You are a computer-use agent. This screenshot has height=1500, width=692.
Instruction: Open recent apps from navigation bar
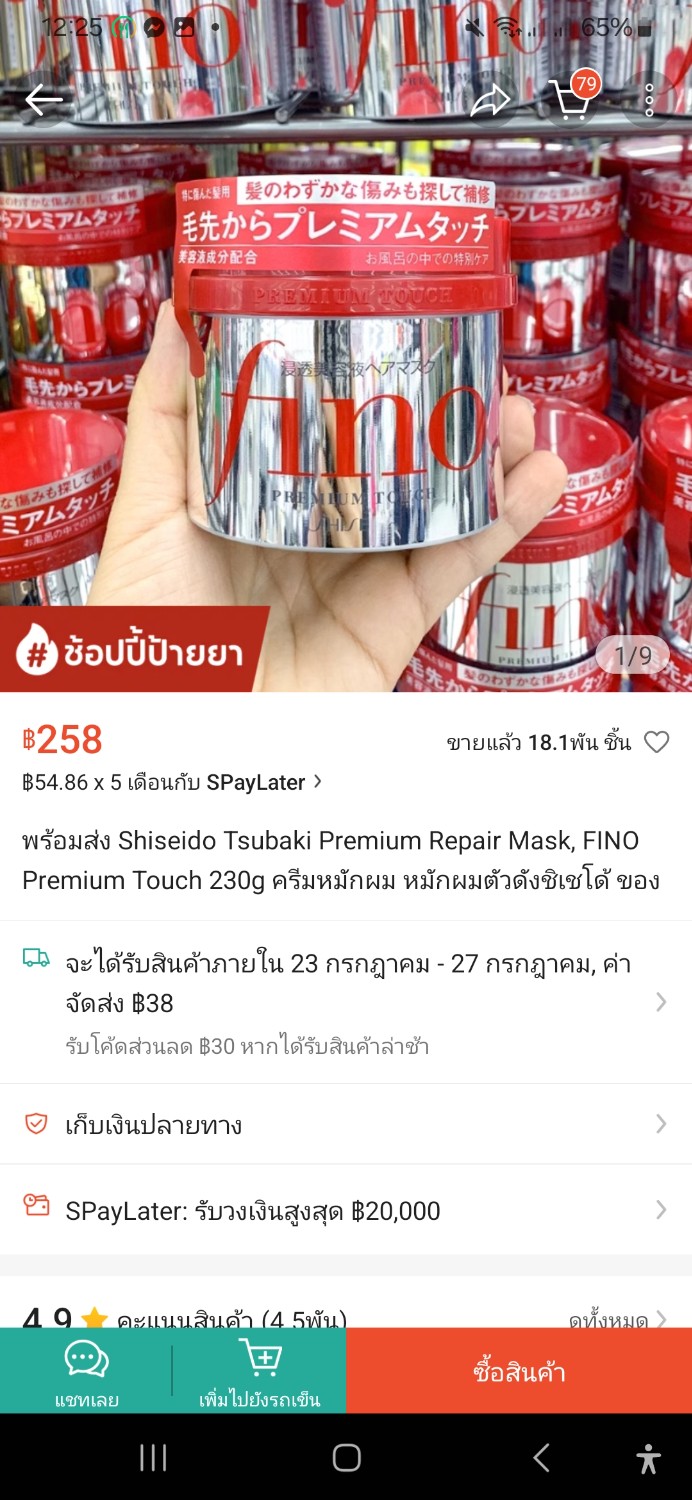pos(153,1458)
